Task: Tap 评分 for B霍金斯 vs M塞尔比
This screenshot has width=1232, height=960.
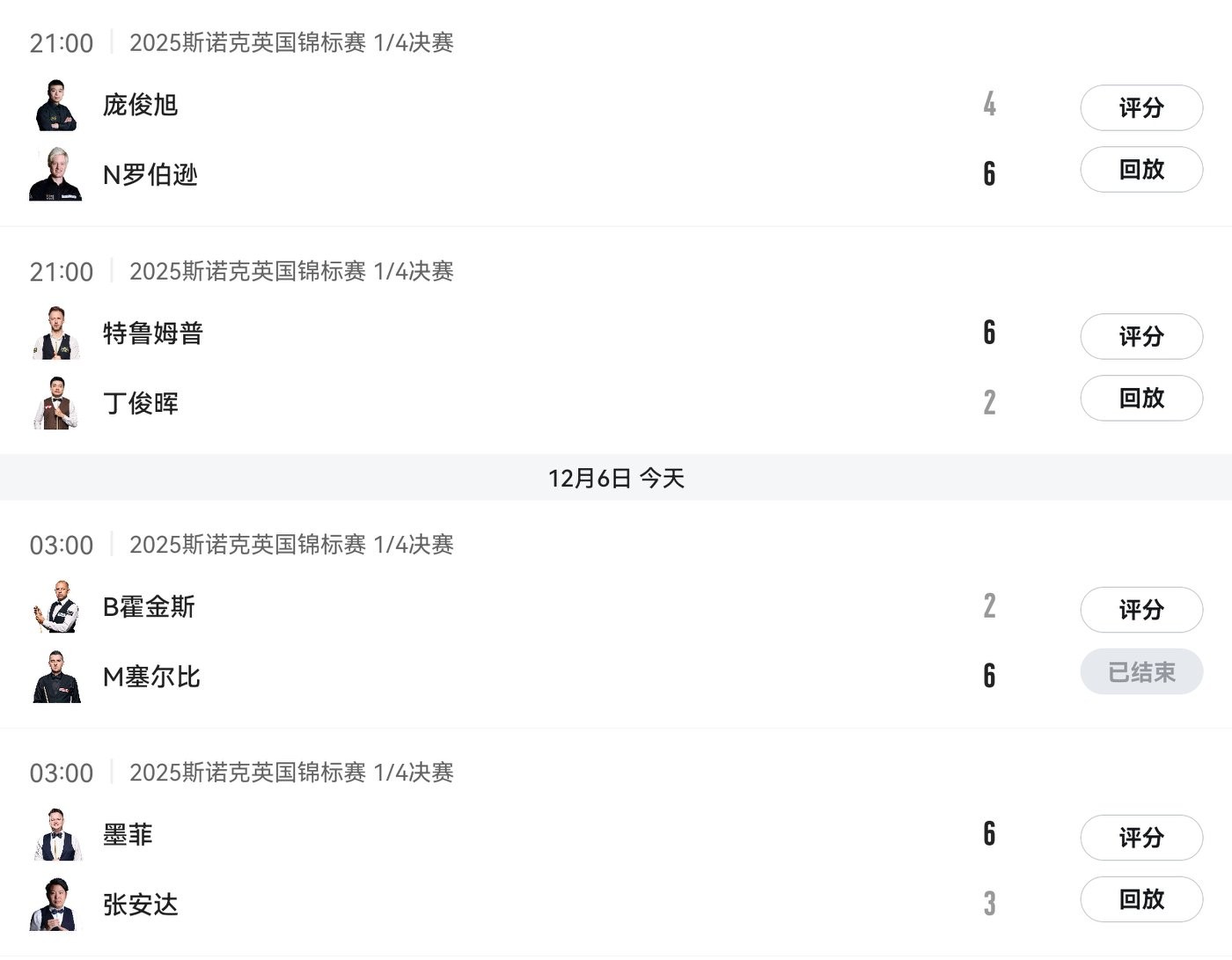Action: [1140, 609]
